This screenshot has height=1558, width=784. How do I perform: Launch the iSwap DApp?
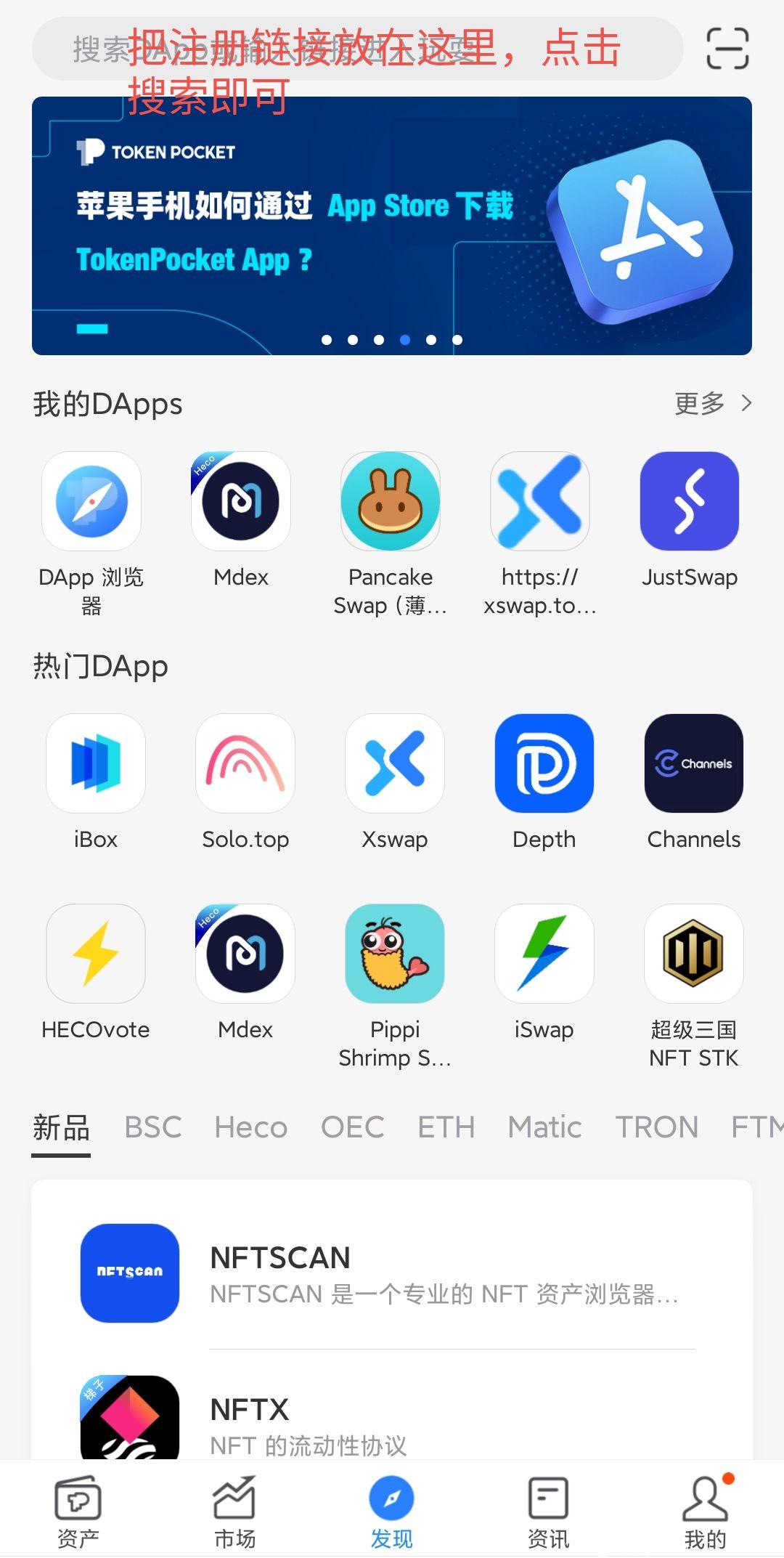tap(544, 954)
